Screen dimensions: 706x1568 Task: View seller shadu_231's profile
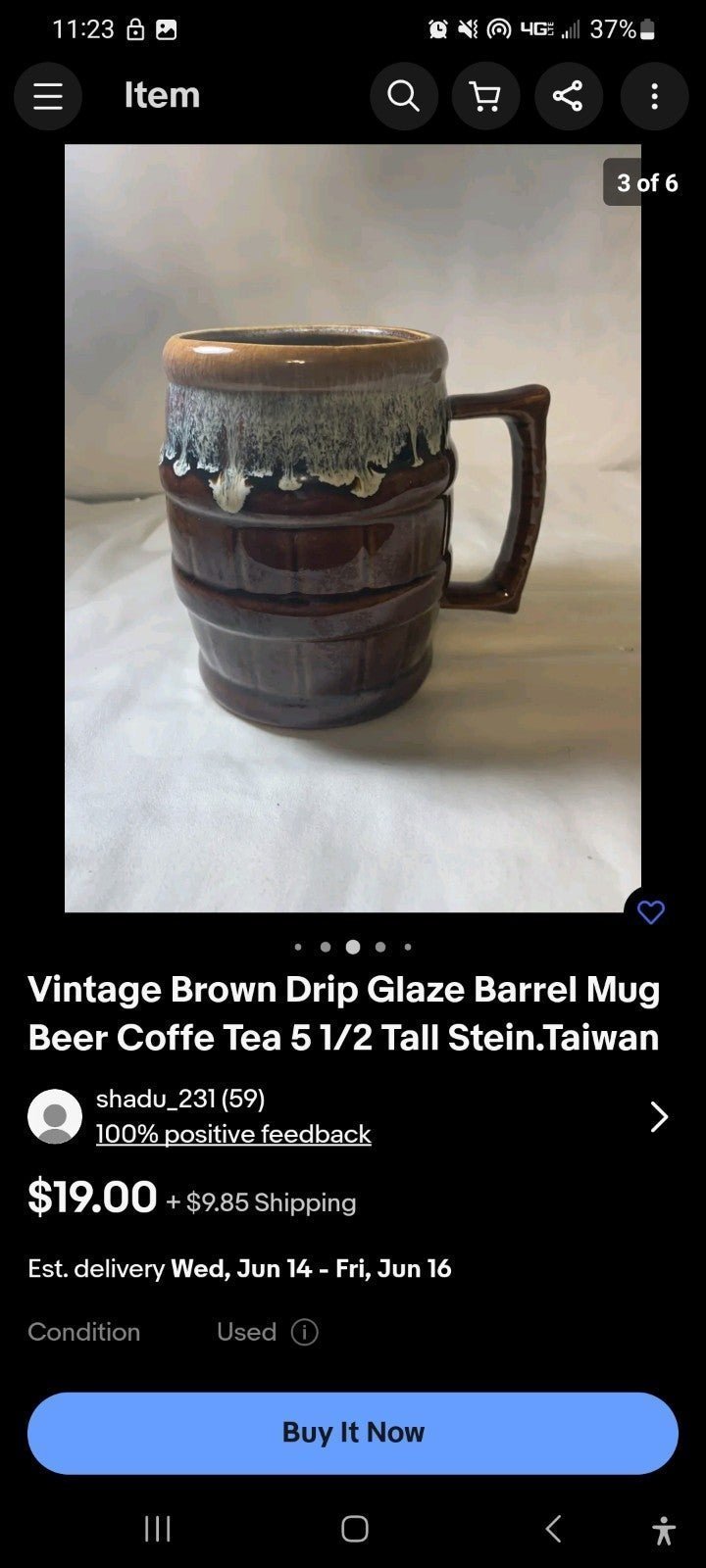tap(180, 1099)
